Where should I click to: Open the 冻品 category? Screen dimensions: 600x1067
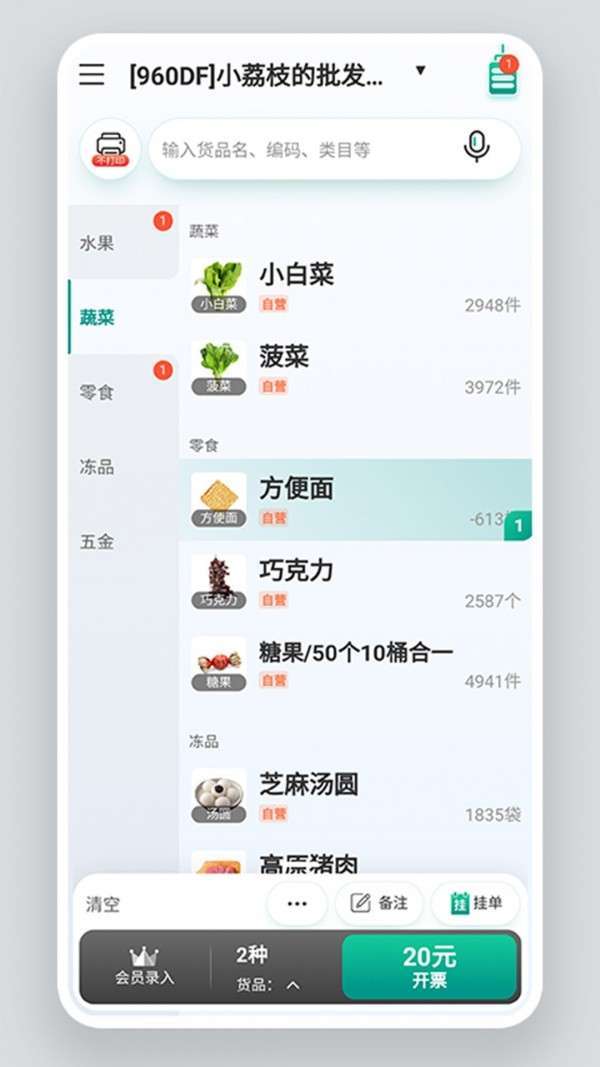click(x=98, y=467)
